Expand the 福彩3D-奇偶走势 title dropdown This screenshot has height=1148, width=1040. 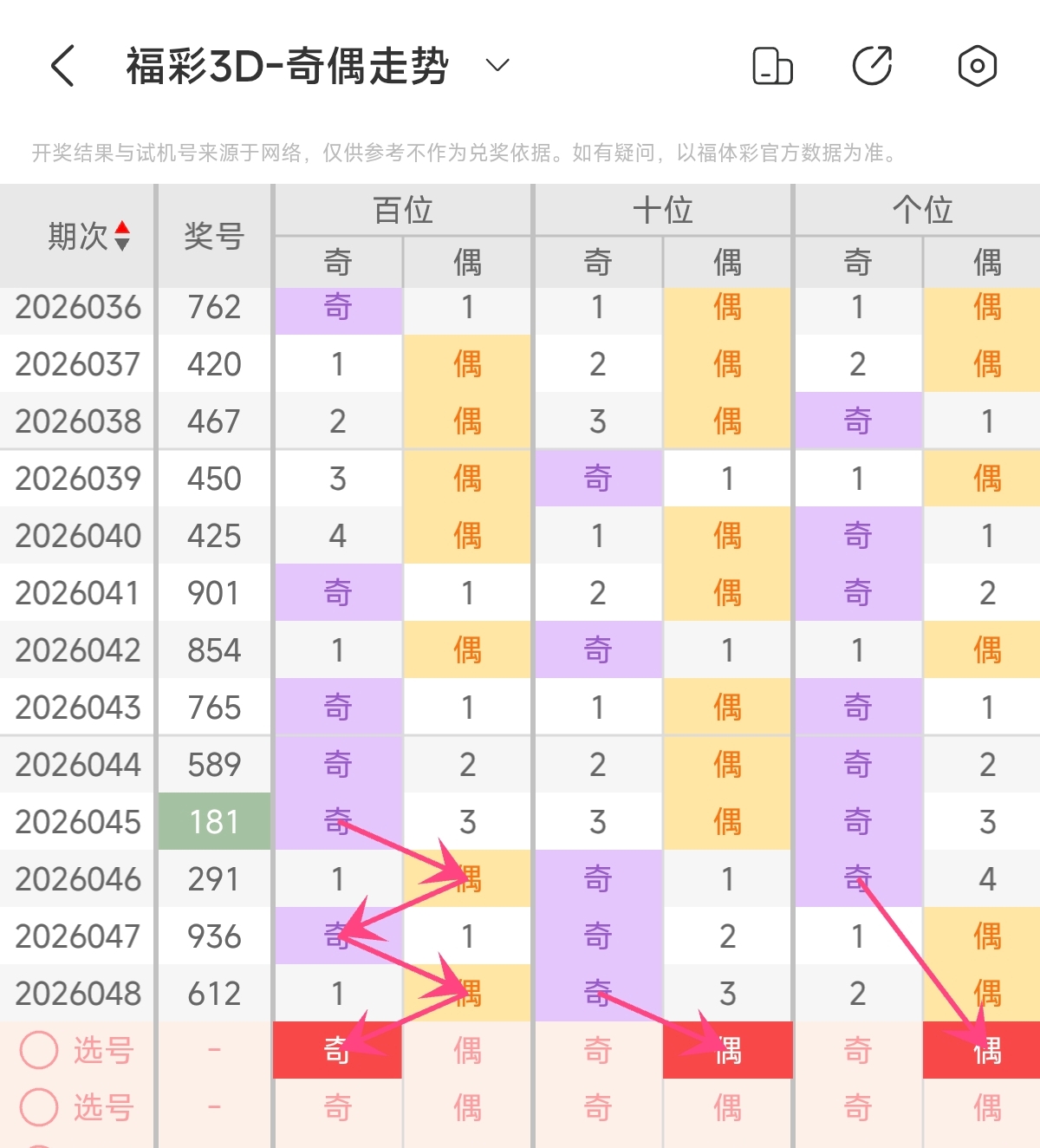(x=497, y=66)
